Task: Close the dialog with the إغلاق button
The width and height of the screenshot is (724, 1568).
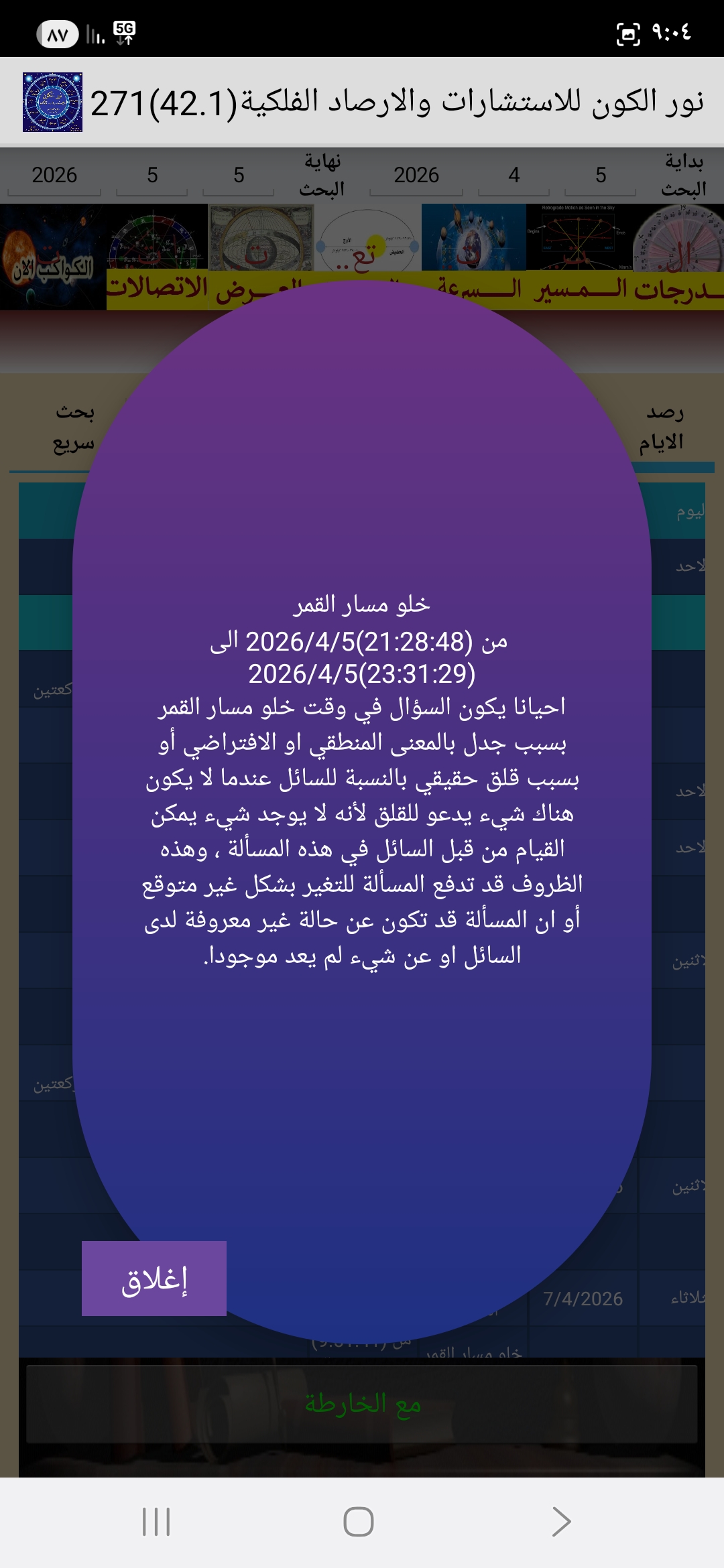Action: [x=154, y=1279]
